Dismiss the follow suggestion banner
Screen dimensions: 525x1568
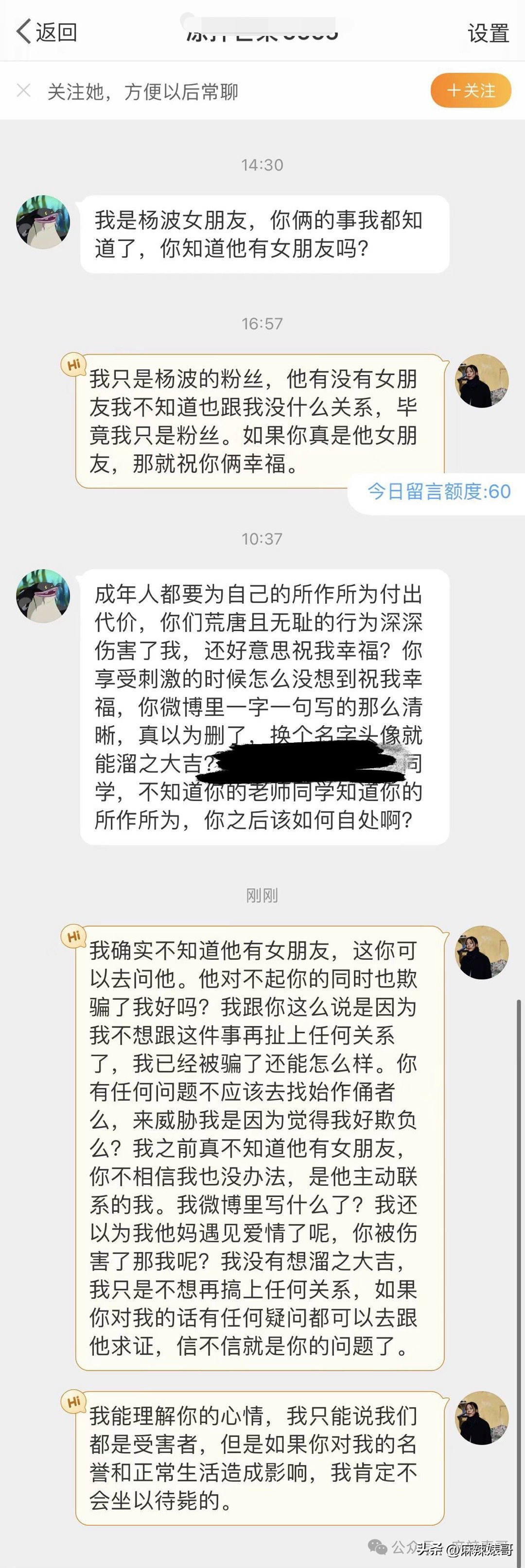pos(24,91)
